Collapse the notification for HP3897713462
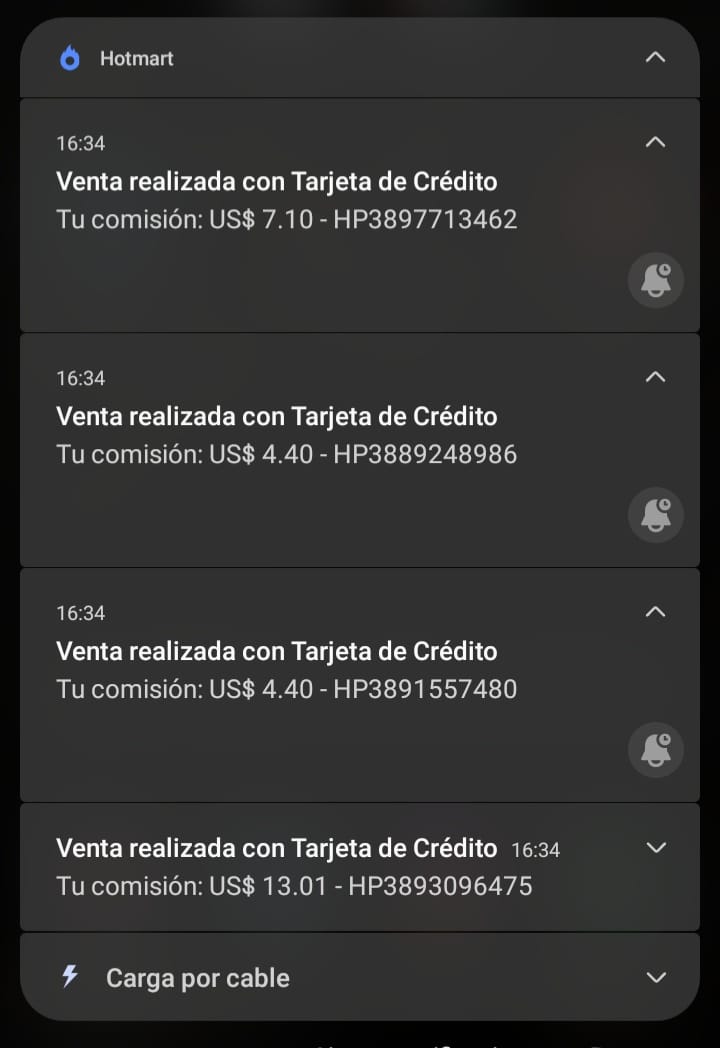This screenshot has height=1048, width=720. pyautogui.click(x=655, y=143)
